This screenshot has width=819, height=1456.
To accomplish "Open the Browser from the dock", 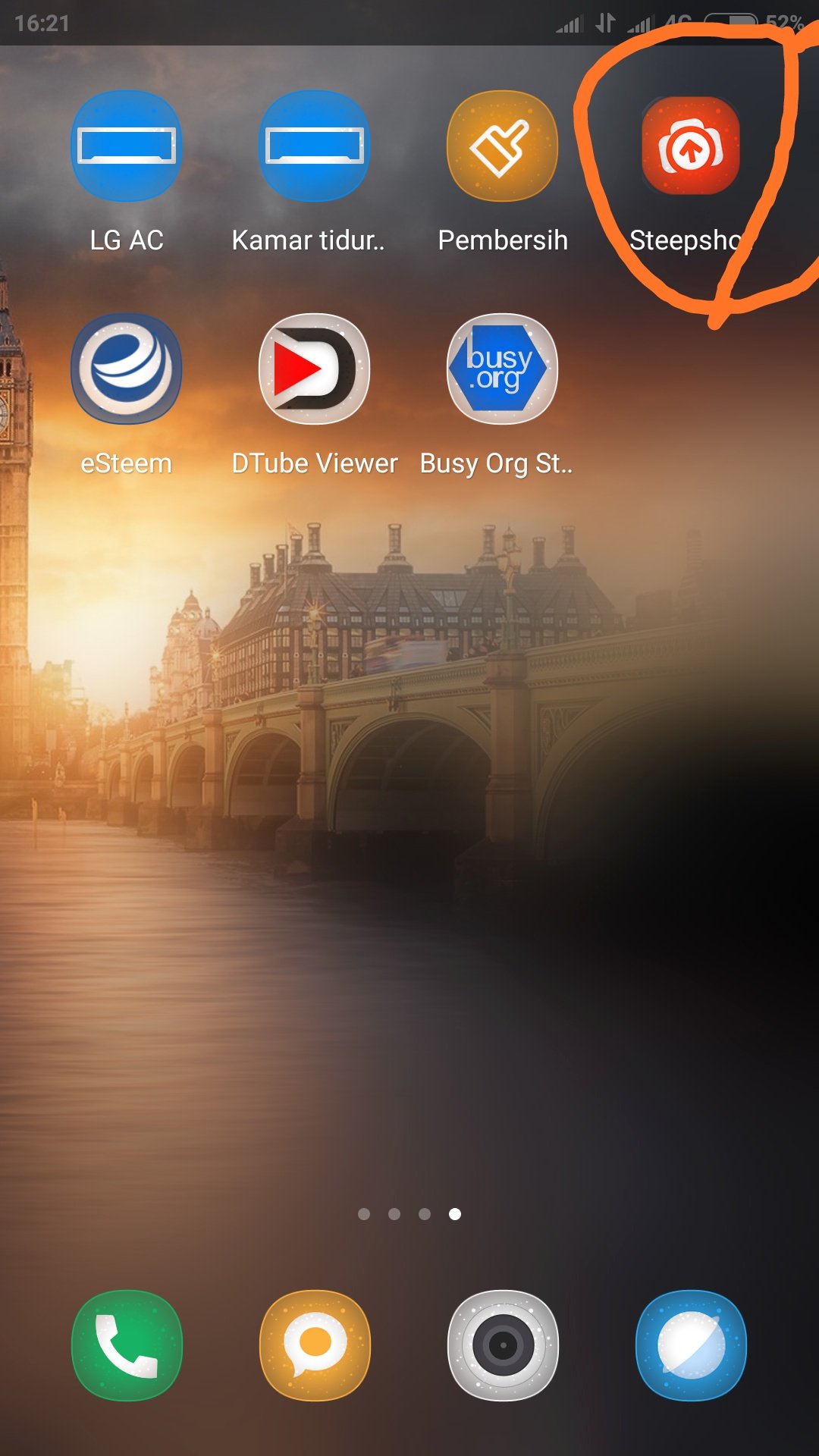I will [x=691, y=1345].
